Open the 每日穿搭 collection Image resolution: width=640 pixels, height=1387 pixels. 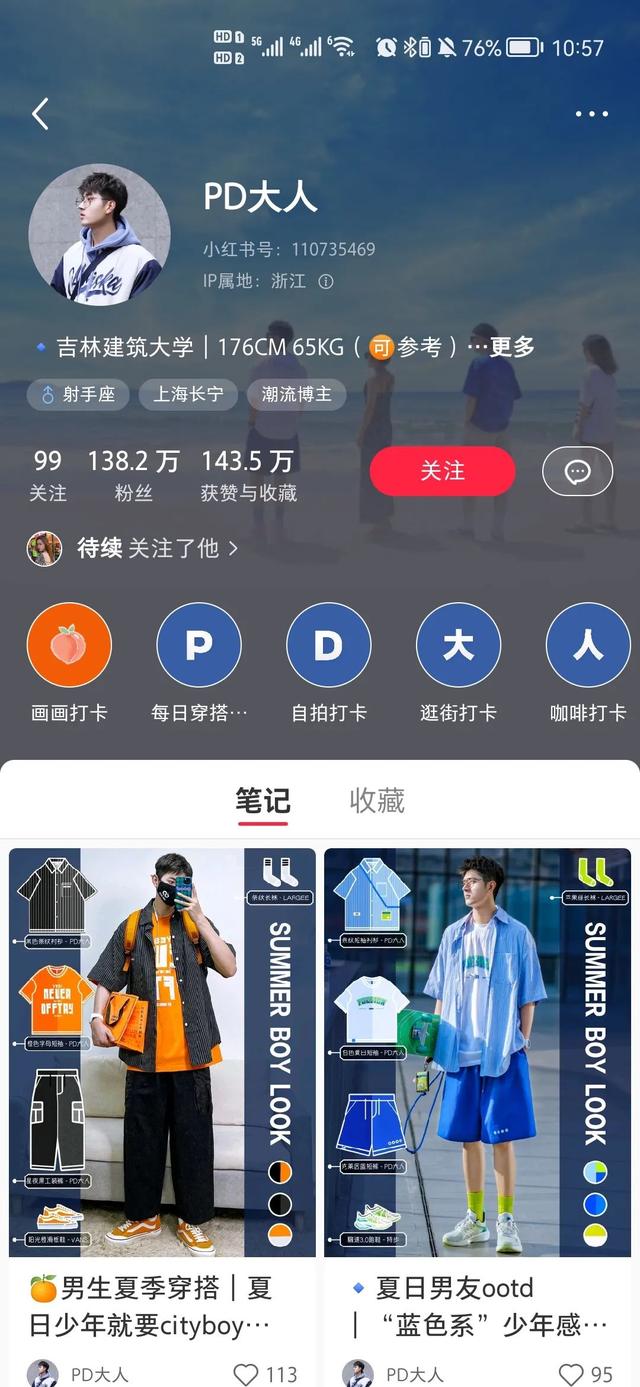[199, 661]
